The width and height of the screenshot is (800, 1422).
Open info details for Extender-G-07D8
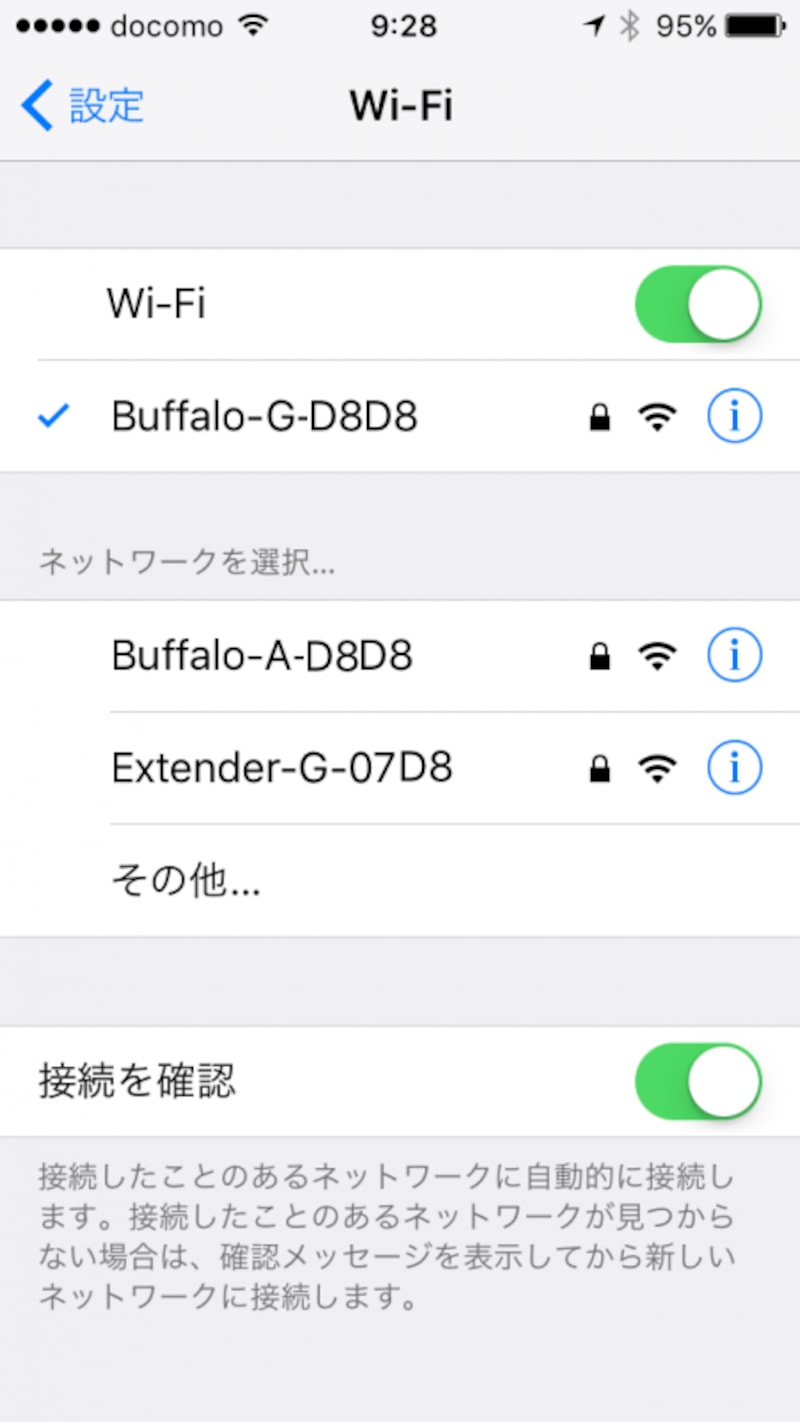coord(734,768)
